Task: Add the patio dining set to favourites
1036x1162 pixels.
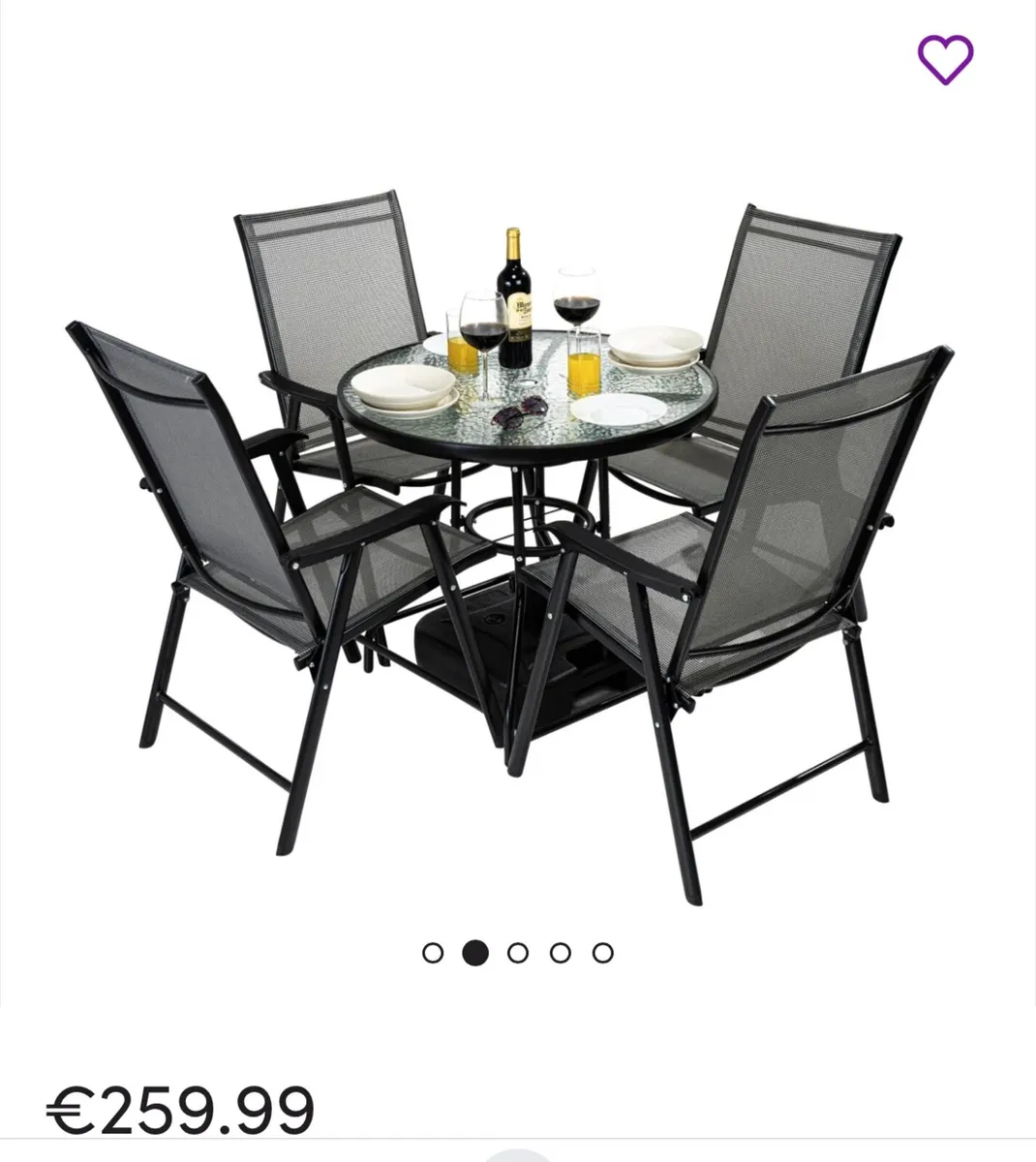Action: (x=944, y=60)
